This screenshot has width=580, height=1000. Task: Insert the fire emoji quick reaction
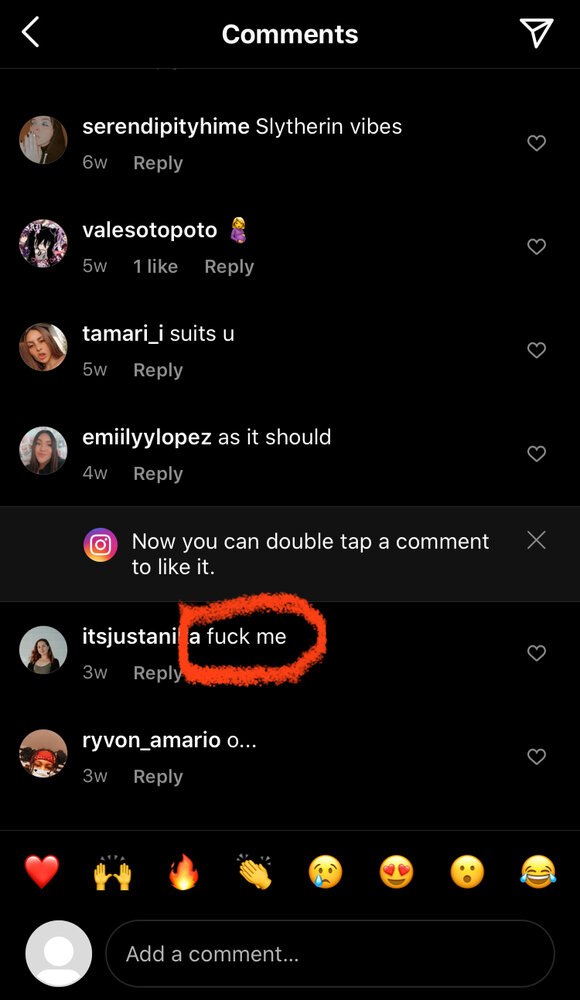pos(184,872)
